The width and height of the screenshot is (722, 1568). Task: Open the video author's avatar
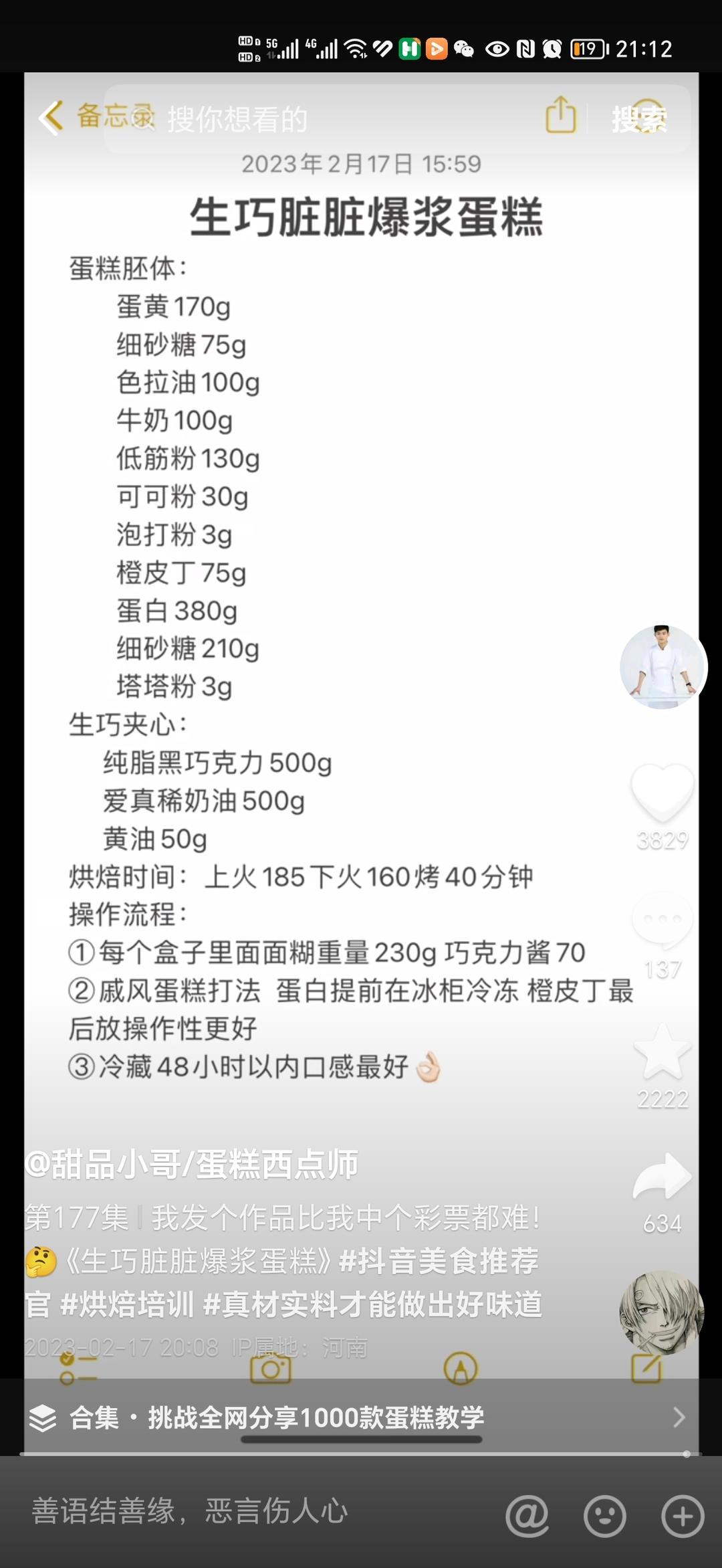click(x=663, y=666)
